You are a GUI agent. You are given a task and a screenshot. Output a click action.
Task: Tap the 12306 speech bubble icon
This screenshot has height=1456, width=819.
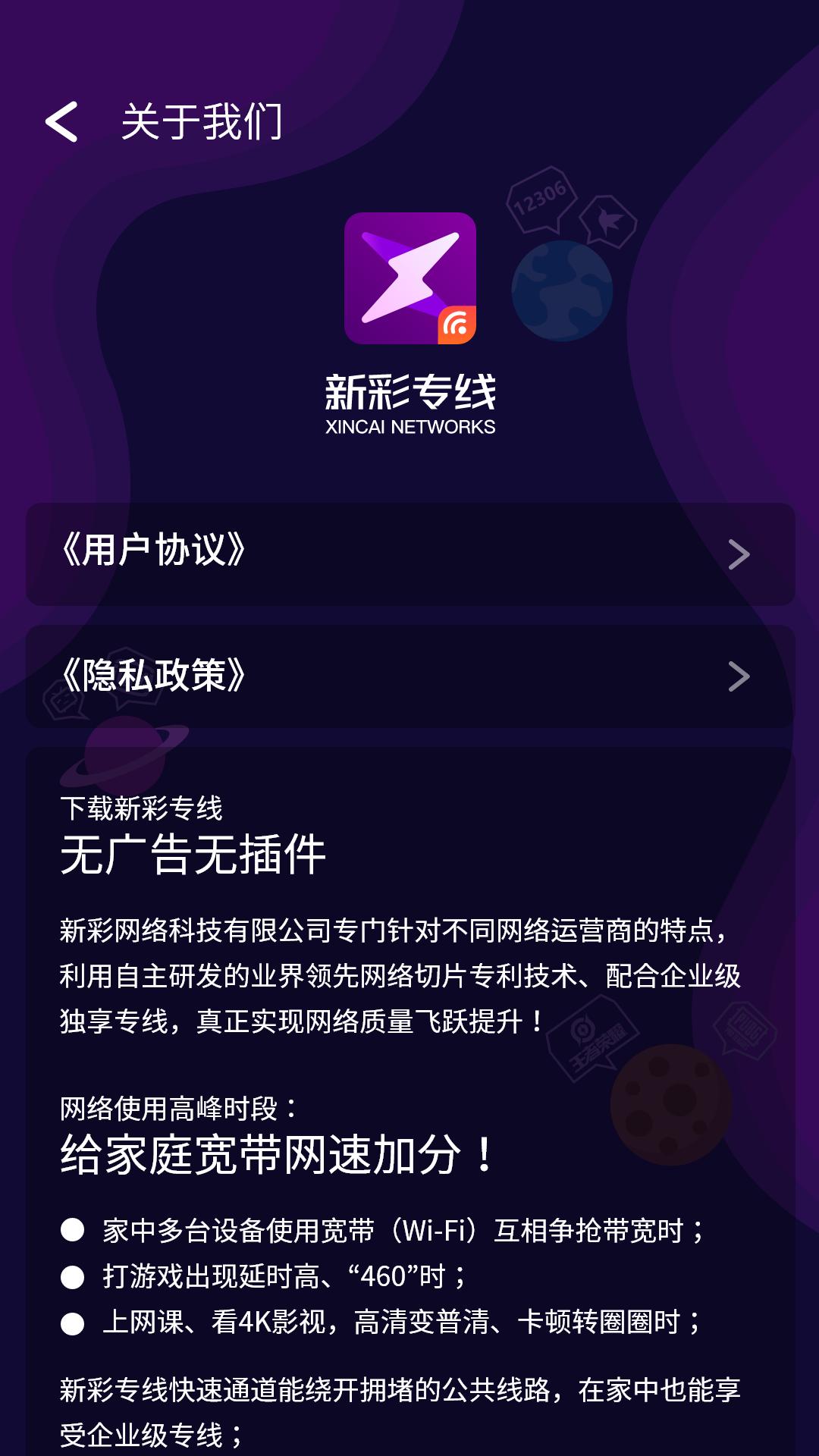click(x=542, y=199)
